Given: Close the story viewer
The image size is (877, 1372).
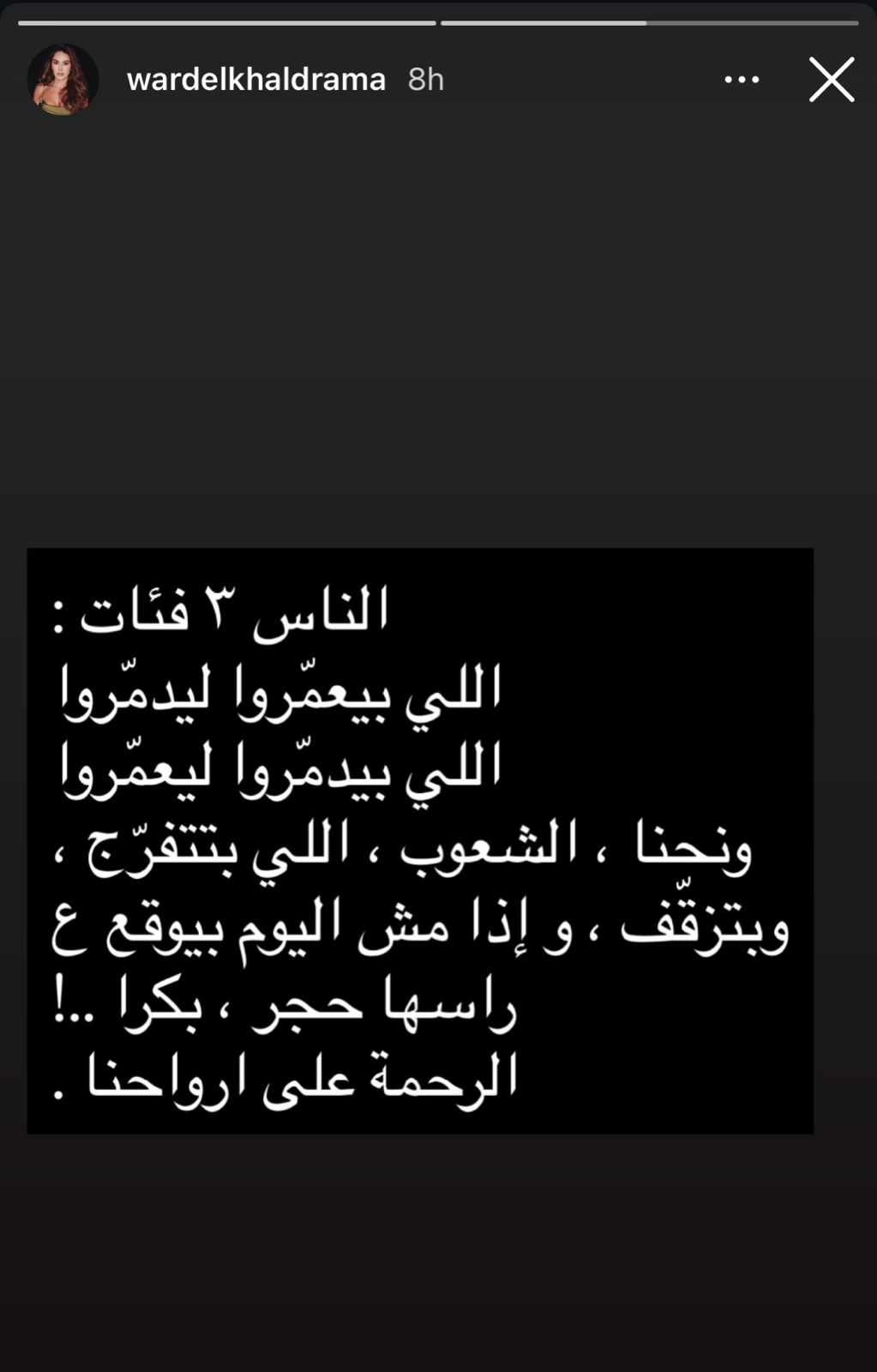Looking at the screenshot, I should coord(831,80).
